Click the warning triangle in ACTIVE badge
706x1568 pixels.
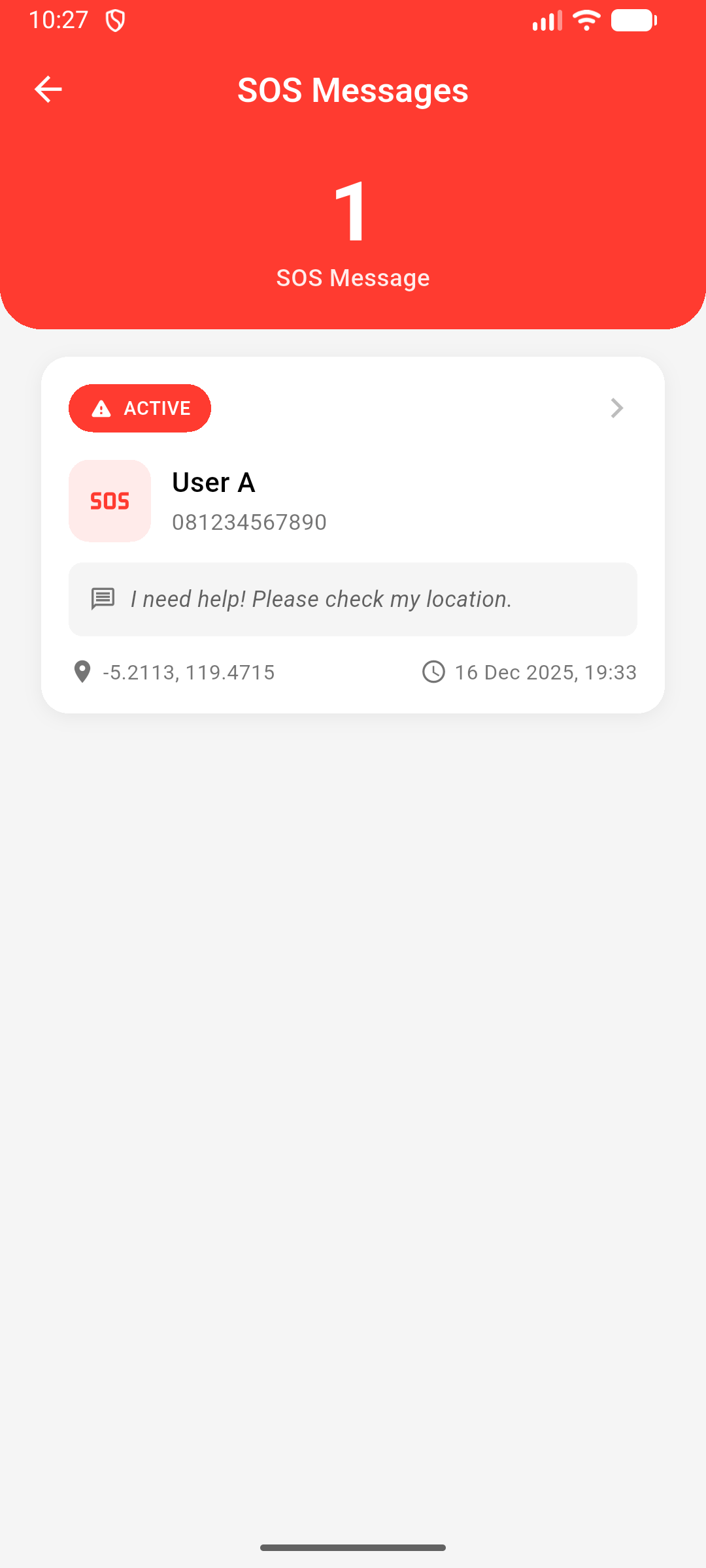[x=101, y=408]
